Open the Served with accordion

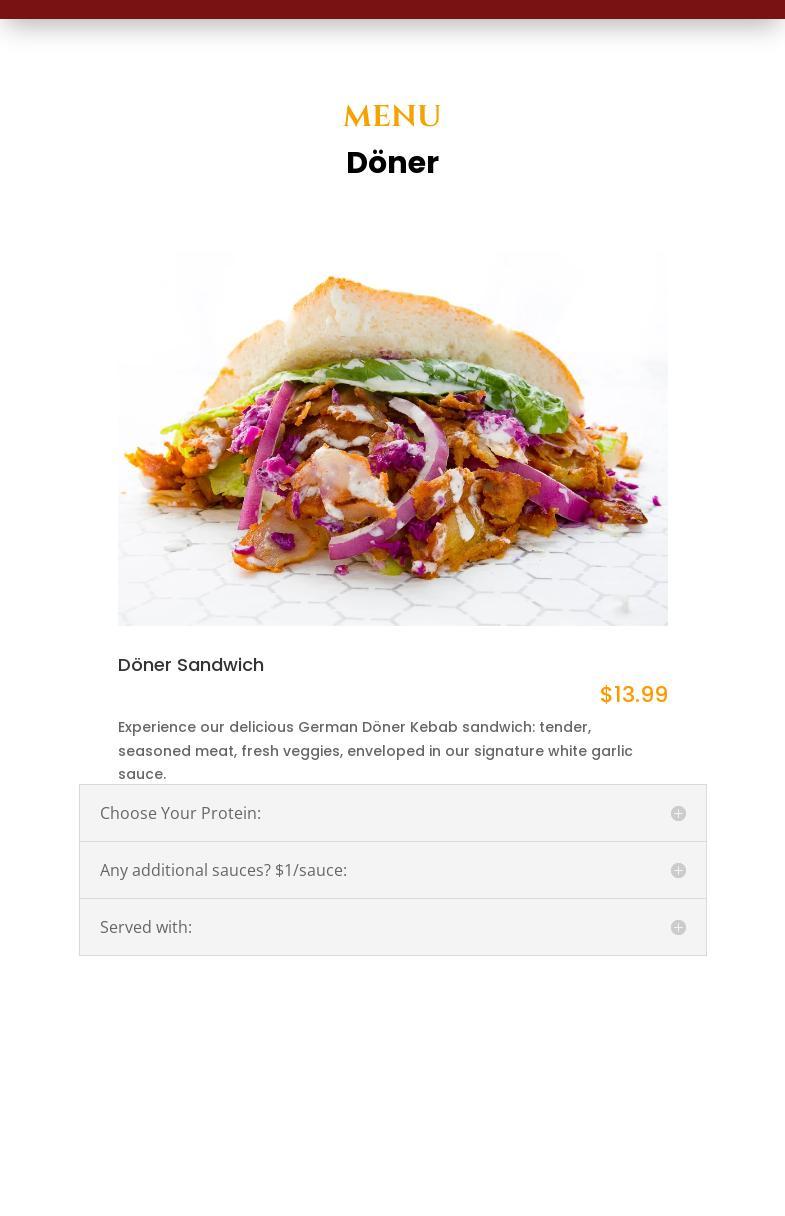[x=392, y=927]
